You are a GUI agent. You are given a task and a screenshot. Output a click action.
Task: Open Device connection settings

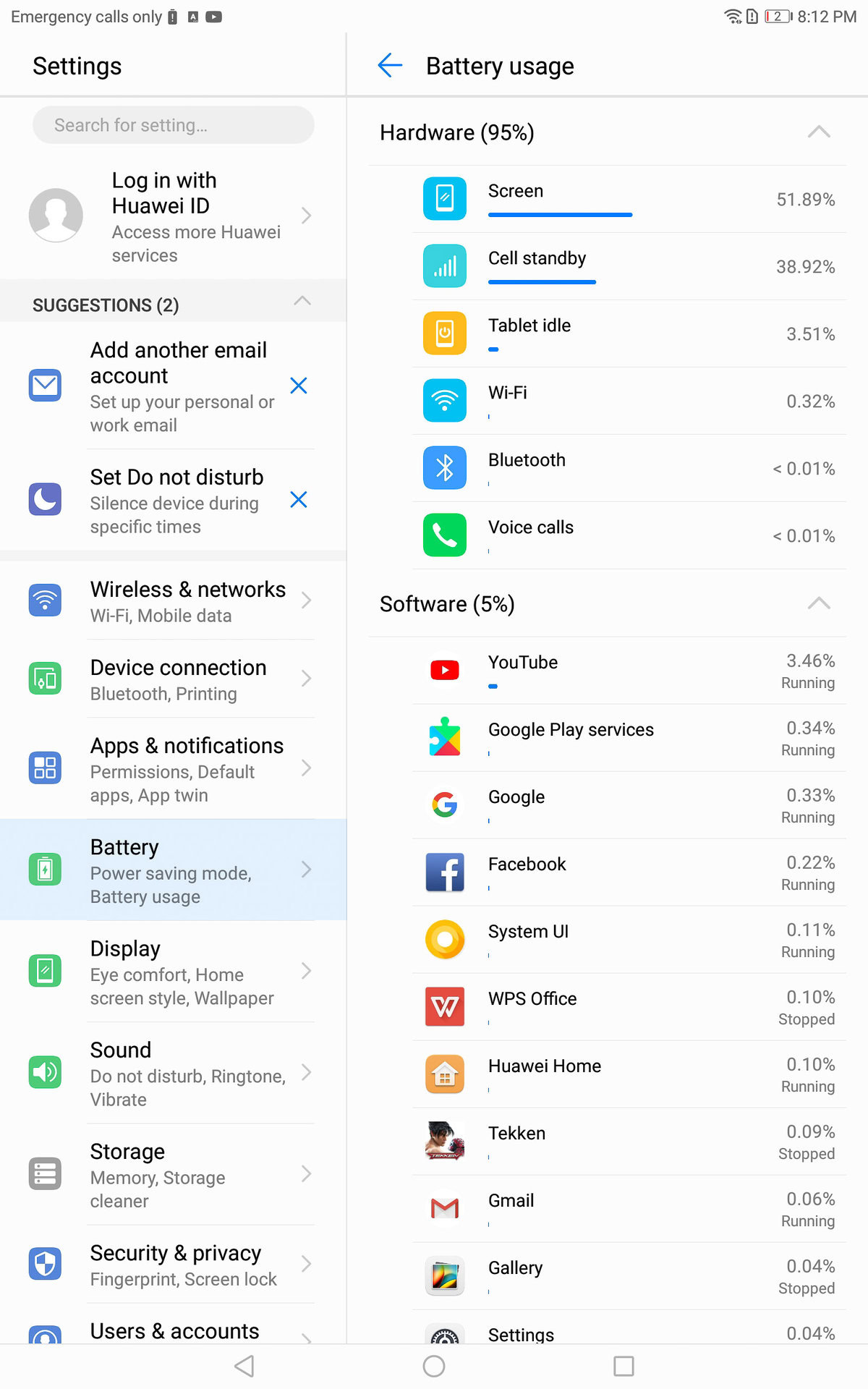click(174, 679)
